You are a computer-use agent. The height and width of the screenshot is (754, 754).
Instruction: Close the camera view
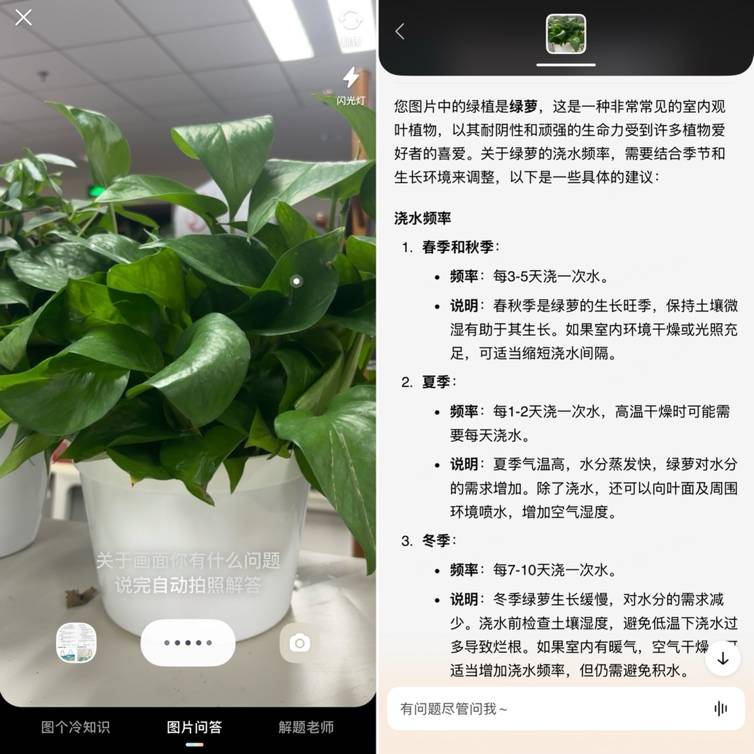point(23,17)
